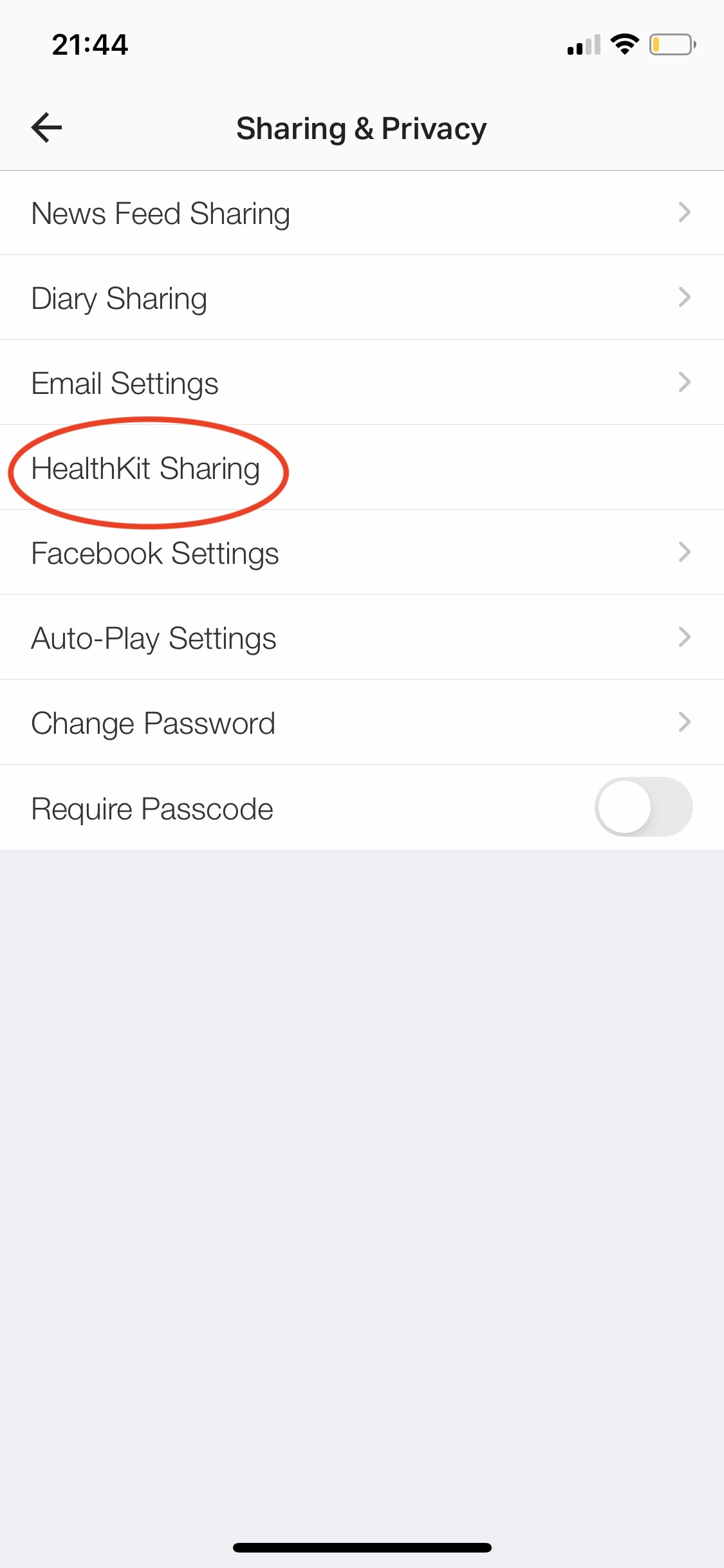This screenshot has height=1568, width=724.
Task: Go back using the arrow icon
Action: click(46, 127)
